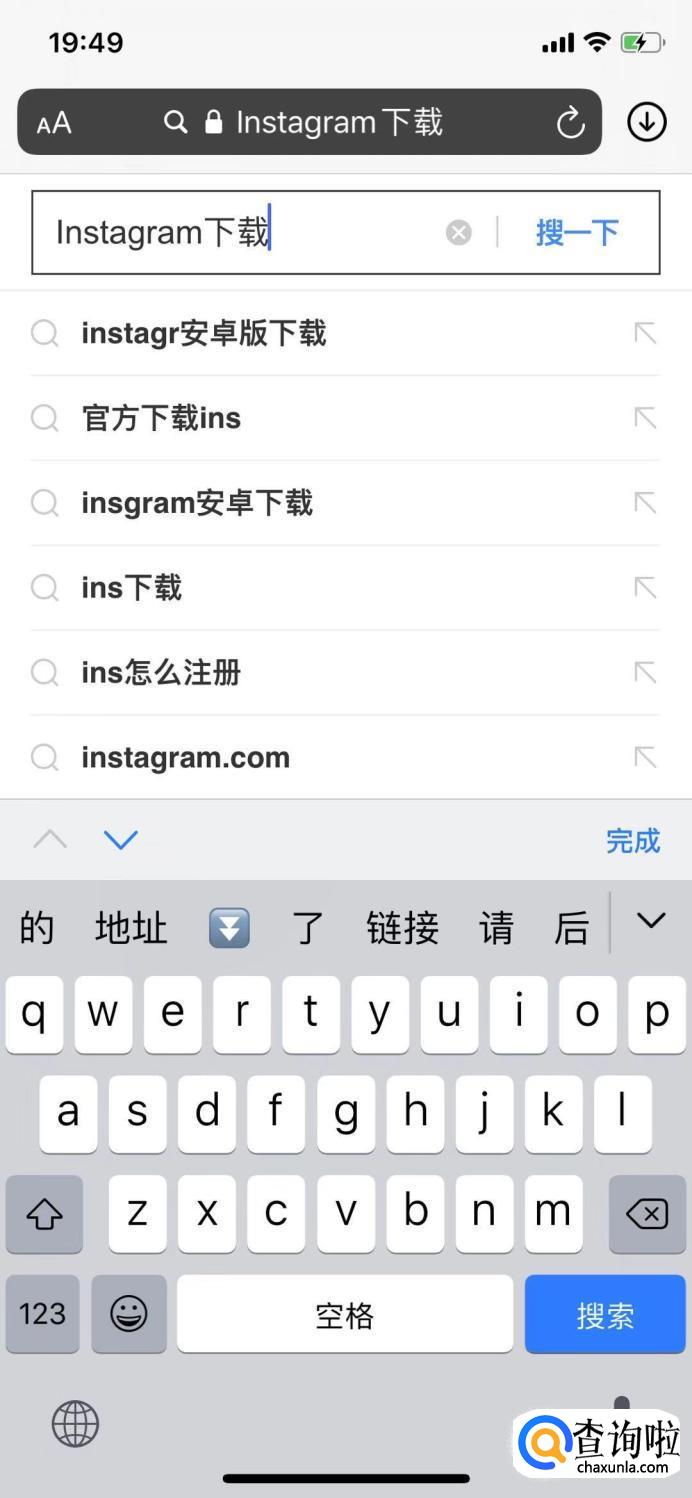
Task: Open the suggestion ins怎么注册
Action: (344, 673)
